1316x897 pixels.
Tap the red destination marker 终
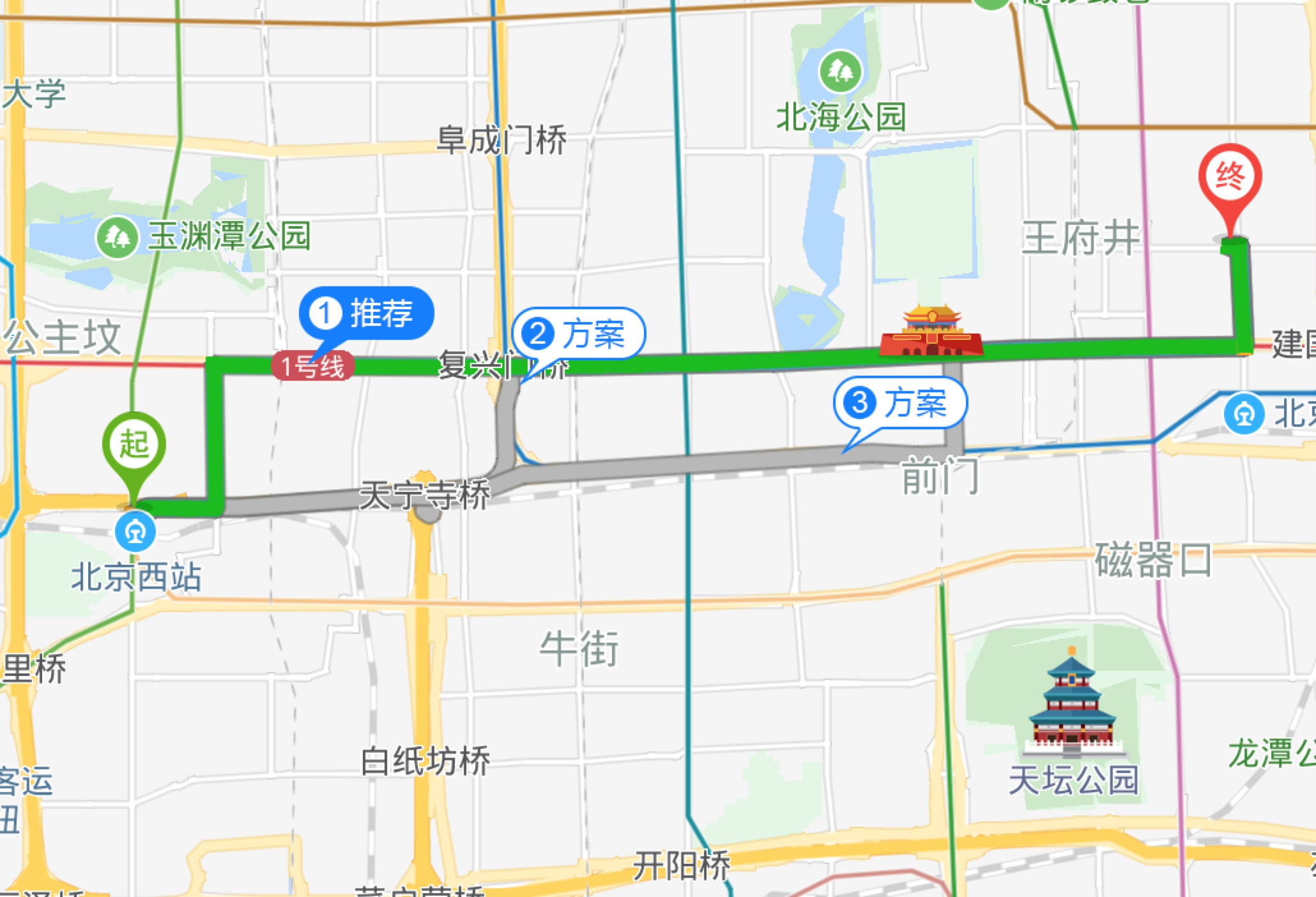point(1230,178)
